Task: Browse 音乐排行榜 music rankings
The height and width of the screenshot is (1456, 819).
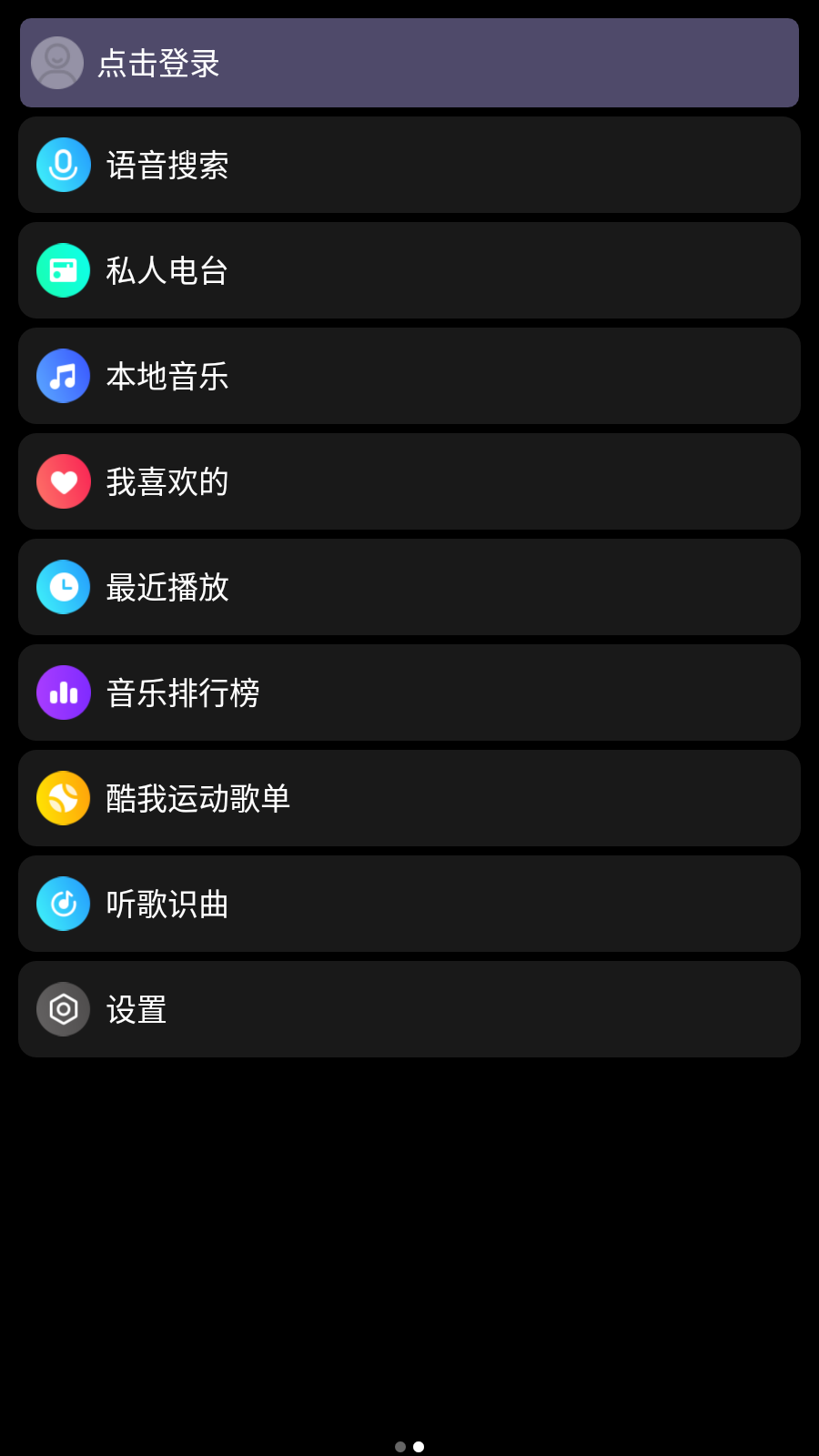Action: [x=182, y=693]
